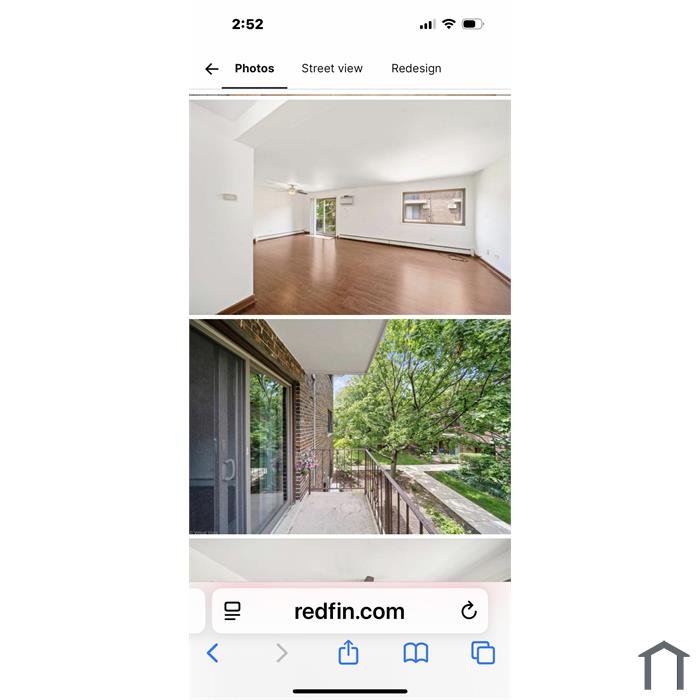Image resolution: width=700 pixels, height=700 pixels.
Task: Open the page format menu
Action: (232, 611)
